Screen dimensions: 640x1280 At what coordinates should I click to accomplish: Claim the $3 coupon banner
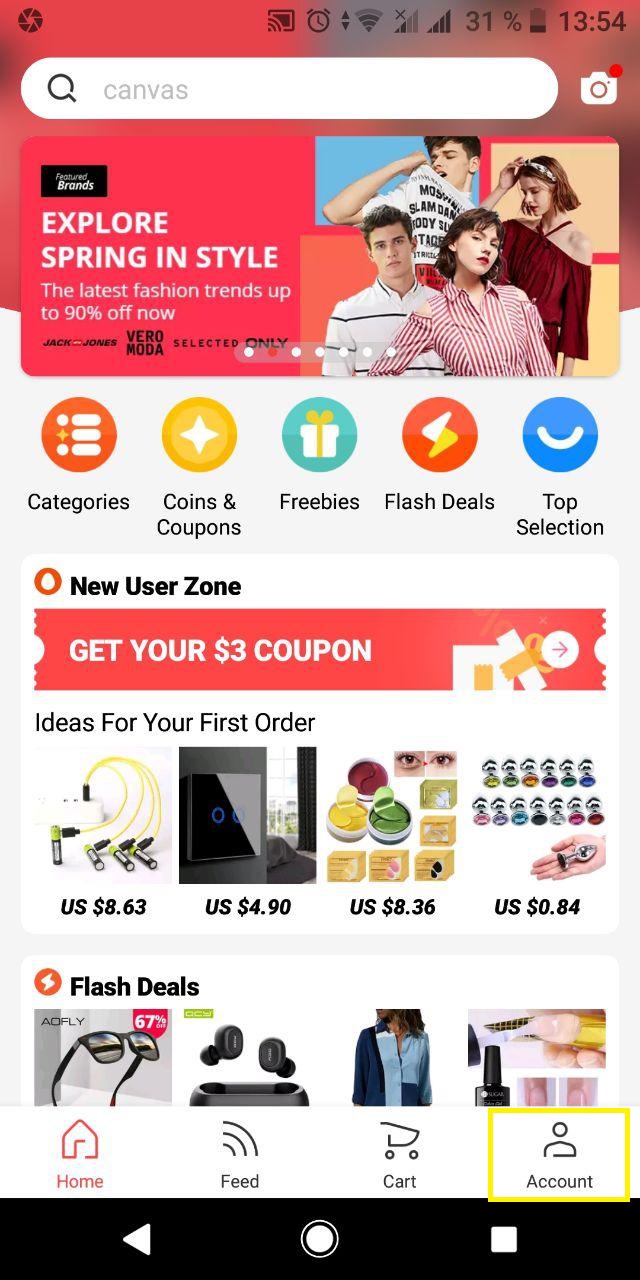tap(319, 650)
